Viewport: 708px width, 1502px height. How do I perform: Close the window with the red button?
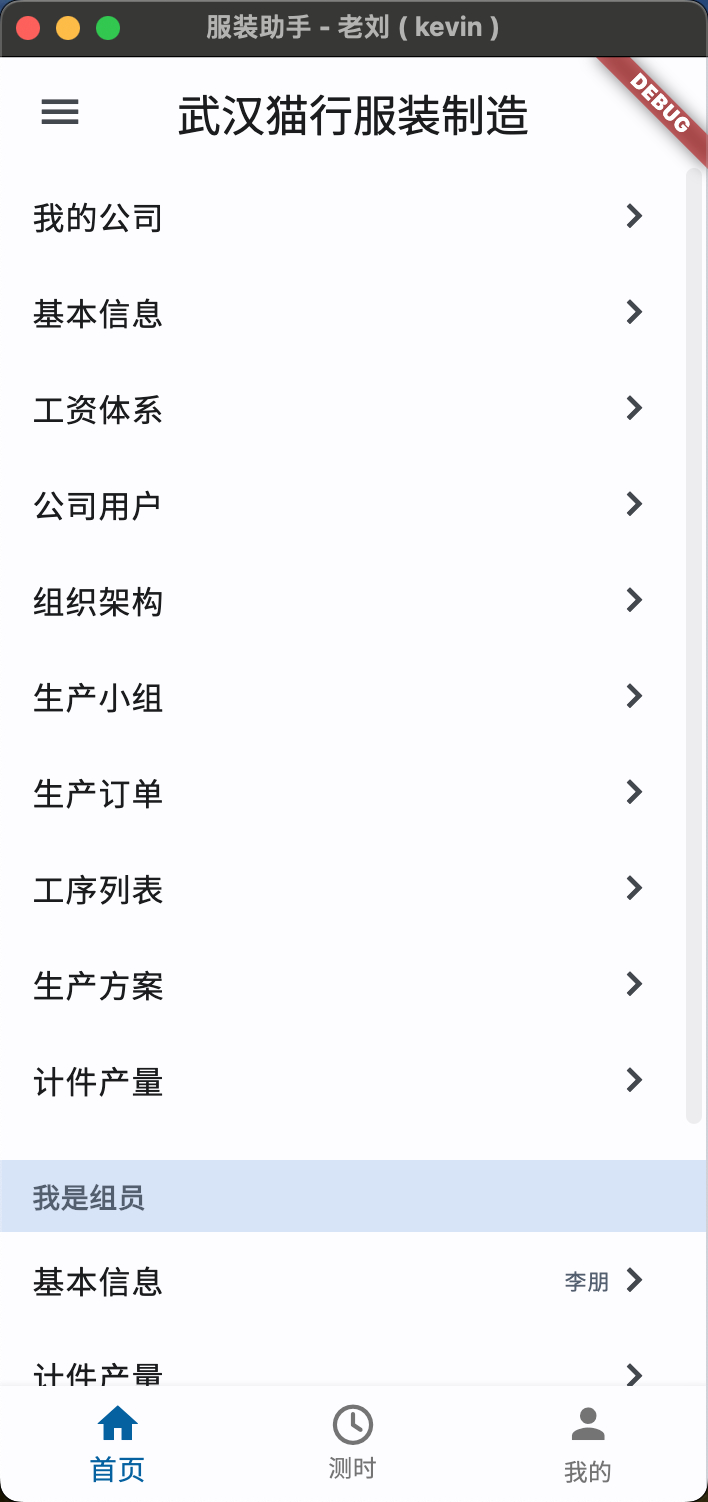point(29,28)
